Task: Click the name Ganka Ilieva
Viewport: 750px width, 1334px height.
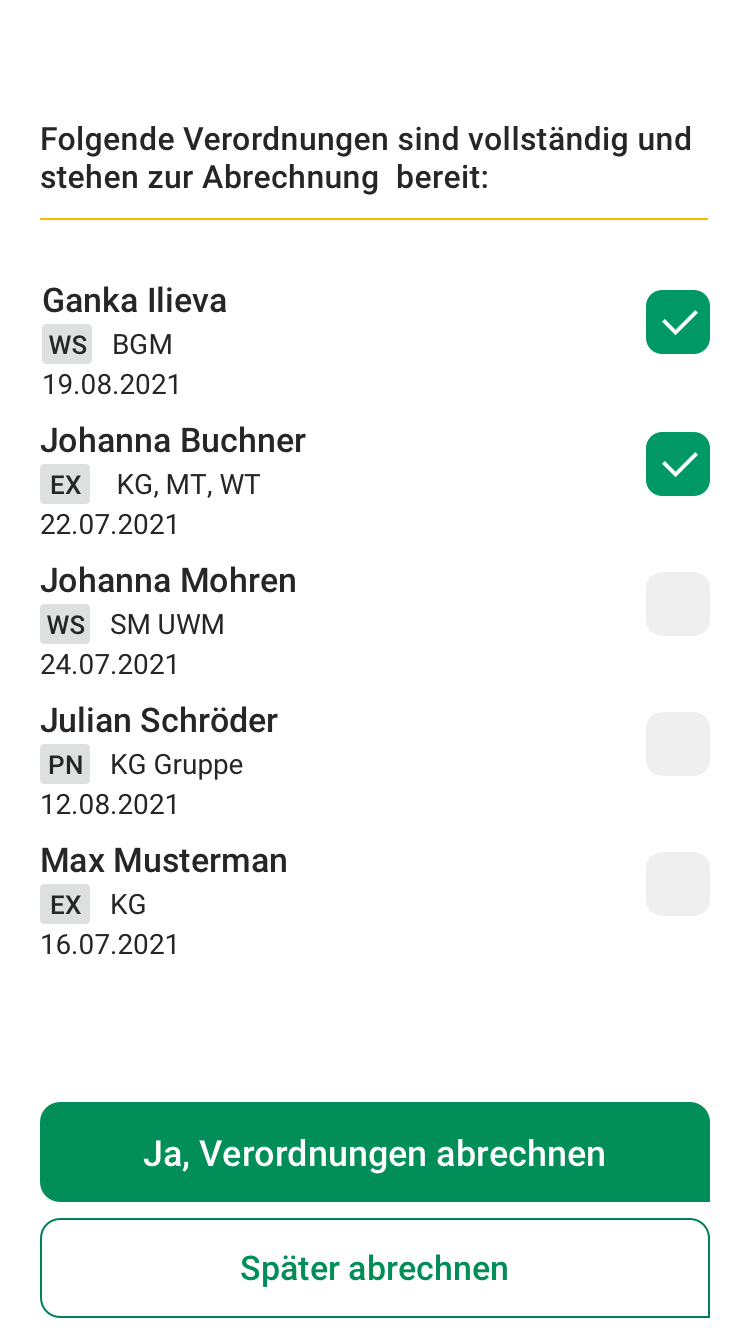Action: 134,300
